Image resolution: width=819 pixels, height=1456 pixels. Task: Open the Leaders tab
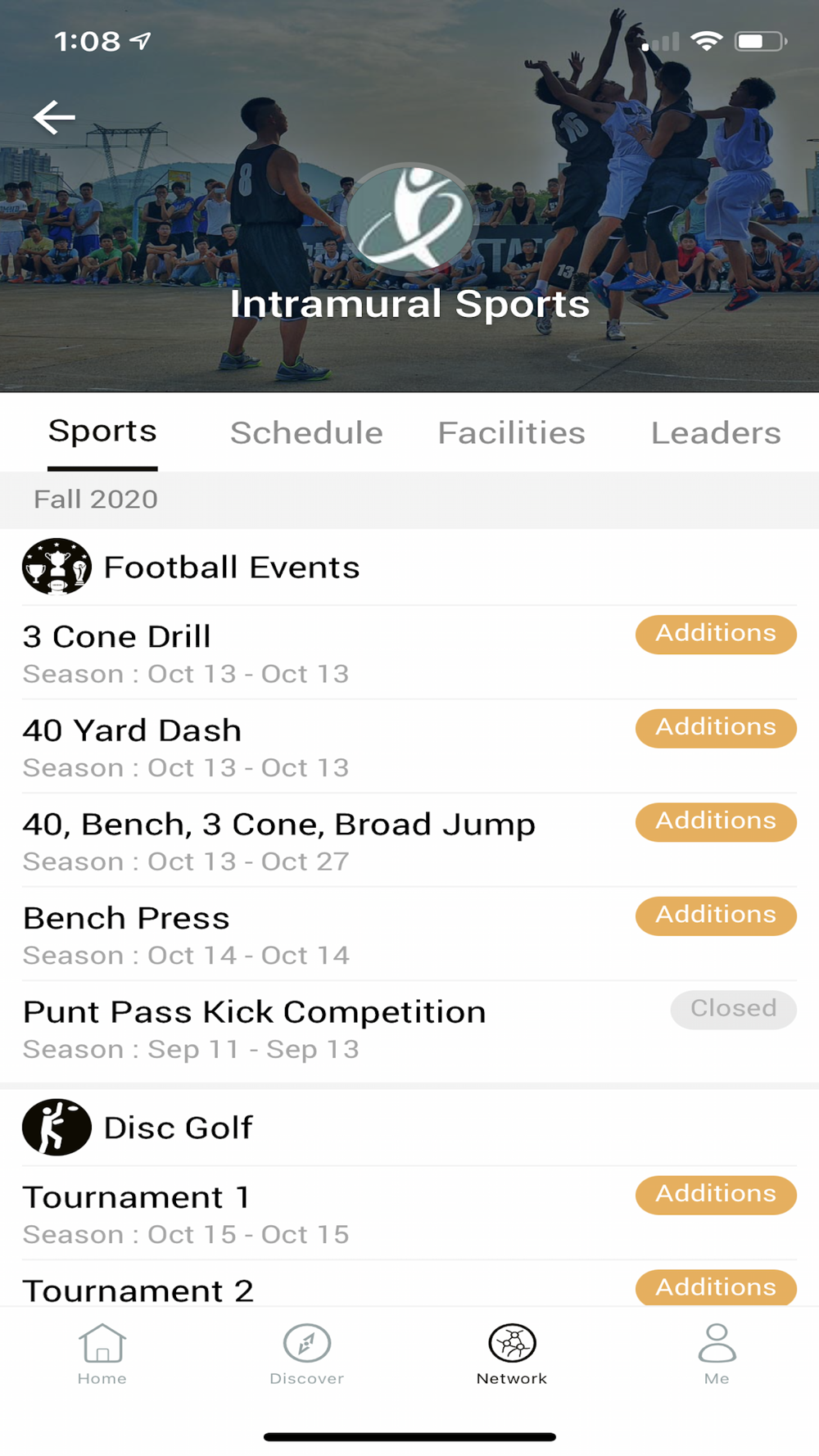click(716, 432)
